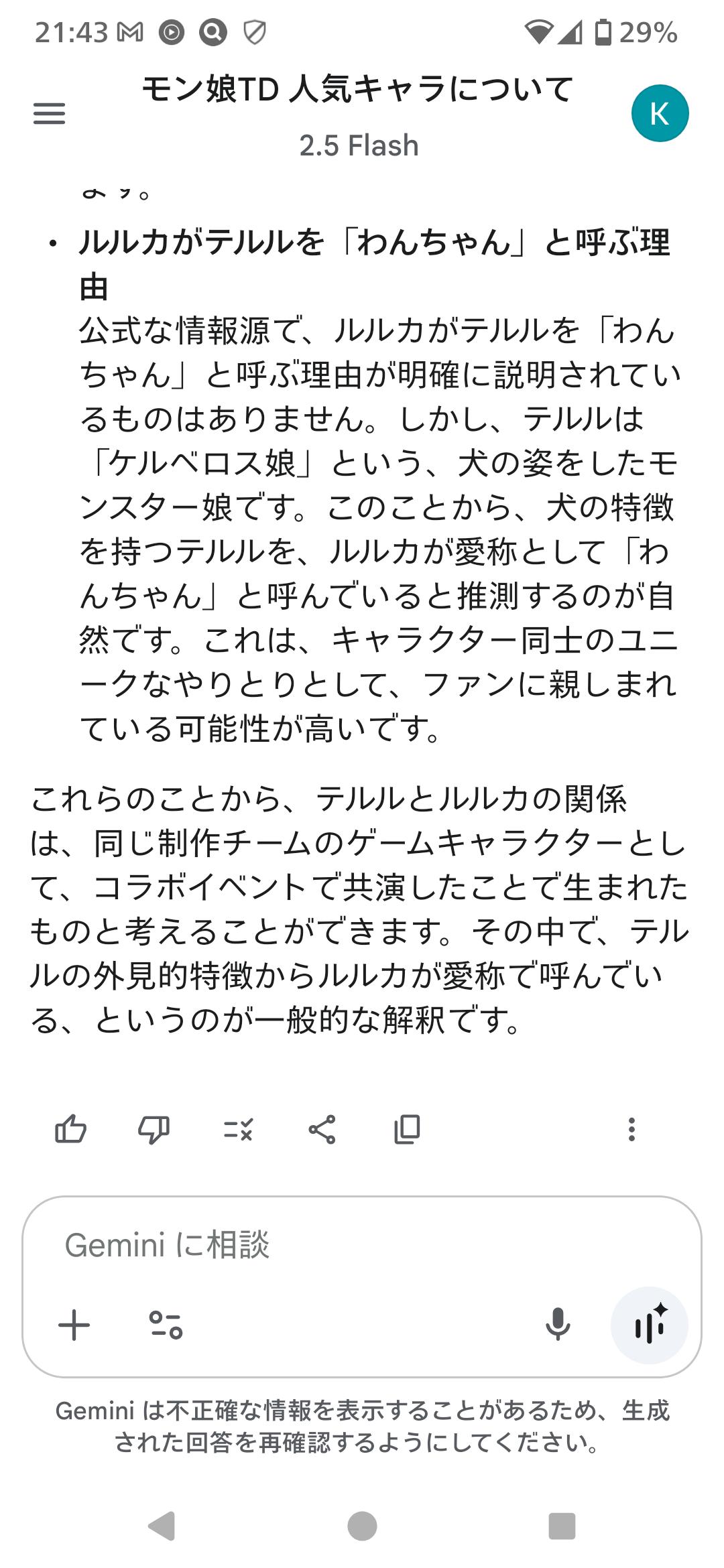Share this Gemini response
724x1568 pixels.
pyautogui.click(x=322, y=1129)
